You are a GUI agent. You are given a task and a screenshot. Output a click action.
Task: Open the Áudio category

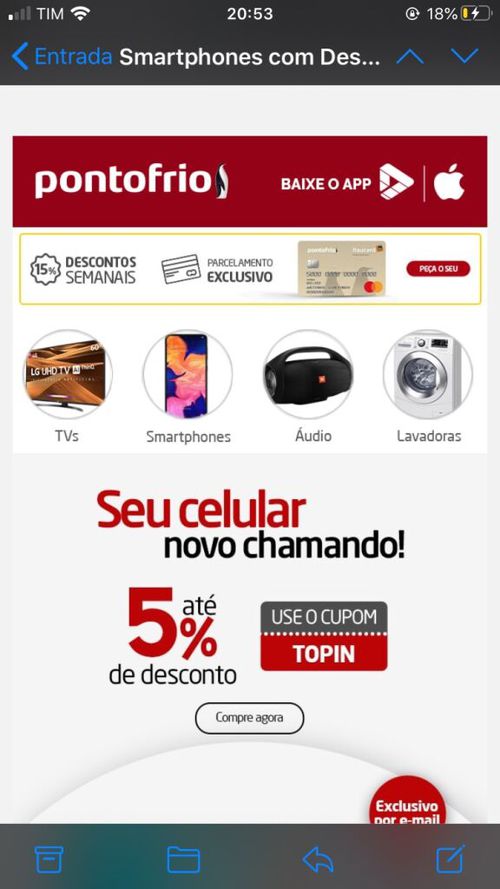(x=308, y=387)
